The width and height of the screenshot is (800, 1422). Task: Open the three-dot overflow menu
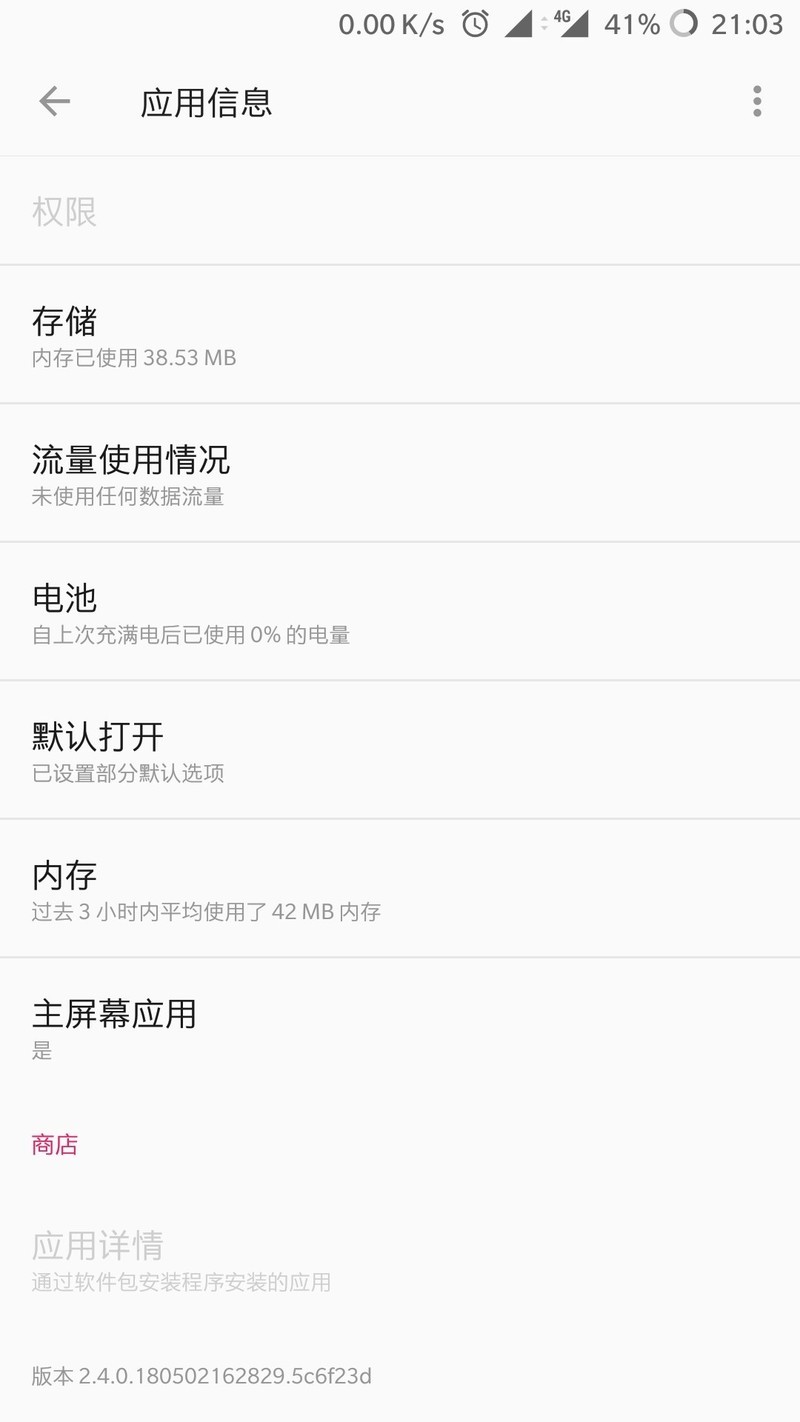coord(757,101)
